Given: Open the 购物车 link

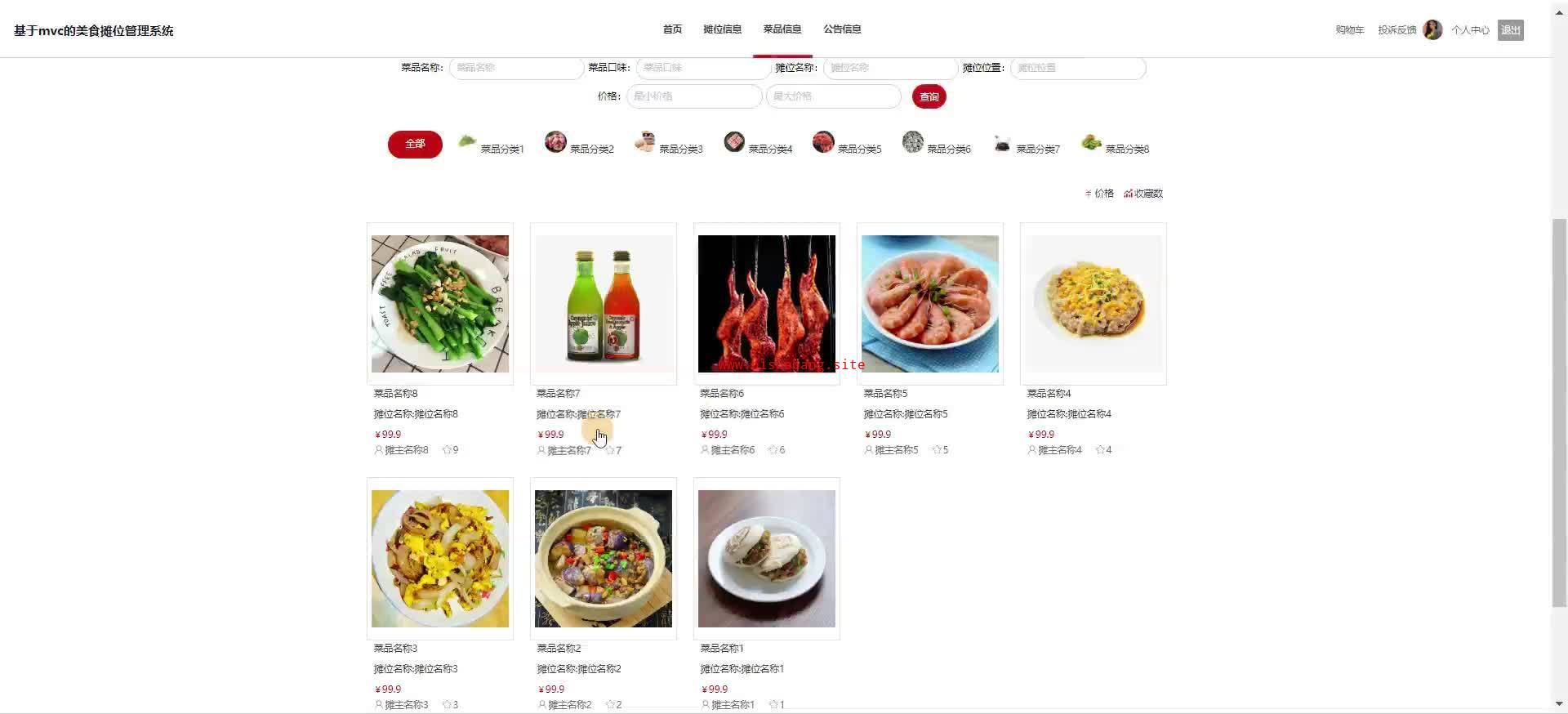Looking at the screenshot, I should [x=1349, y=30].
